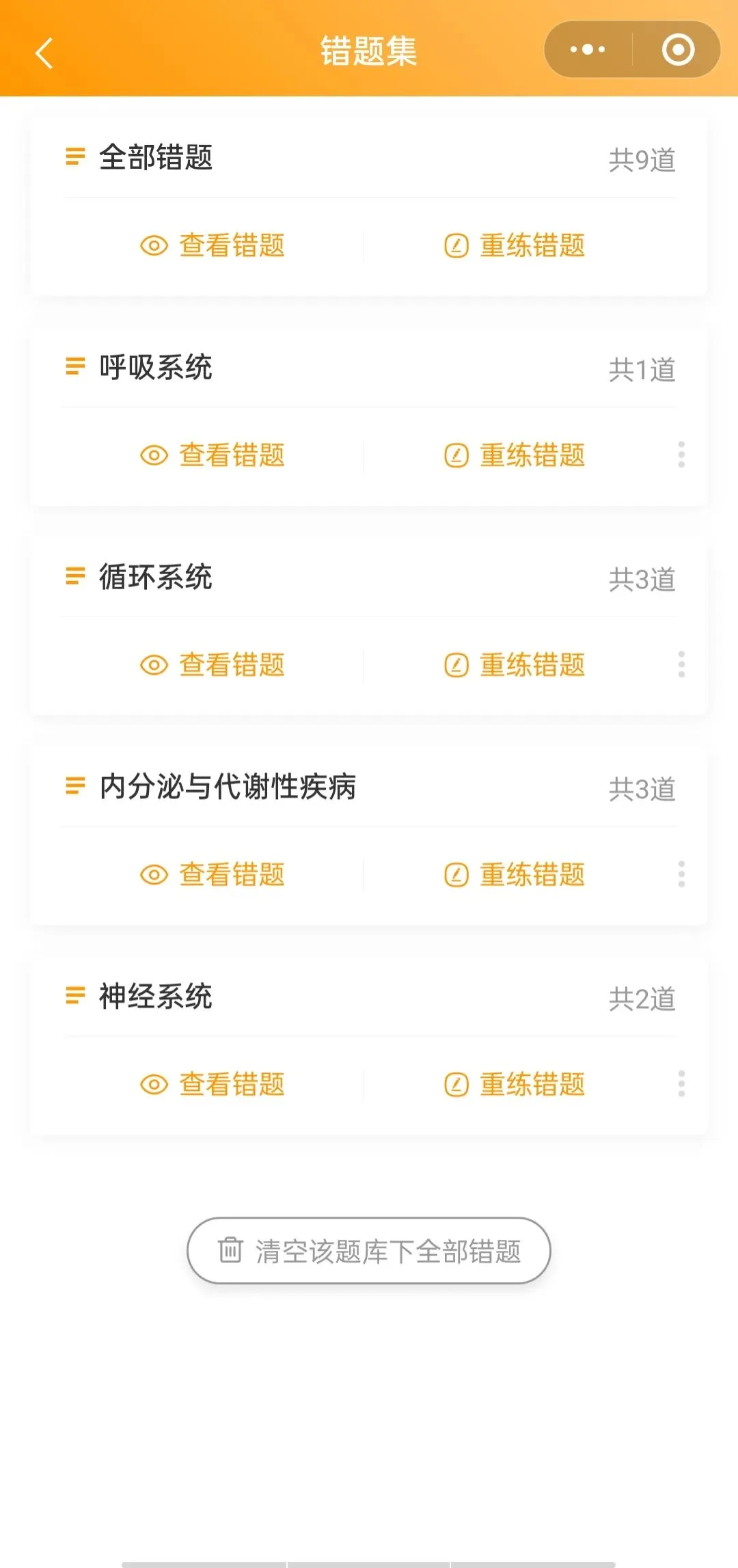Open the more options for 呼吸系统
The image size is (738, 1568).
(681, 455)
